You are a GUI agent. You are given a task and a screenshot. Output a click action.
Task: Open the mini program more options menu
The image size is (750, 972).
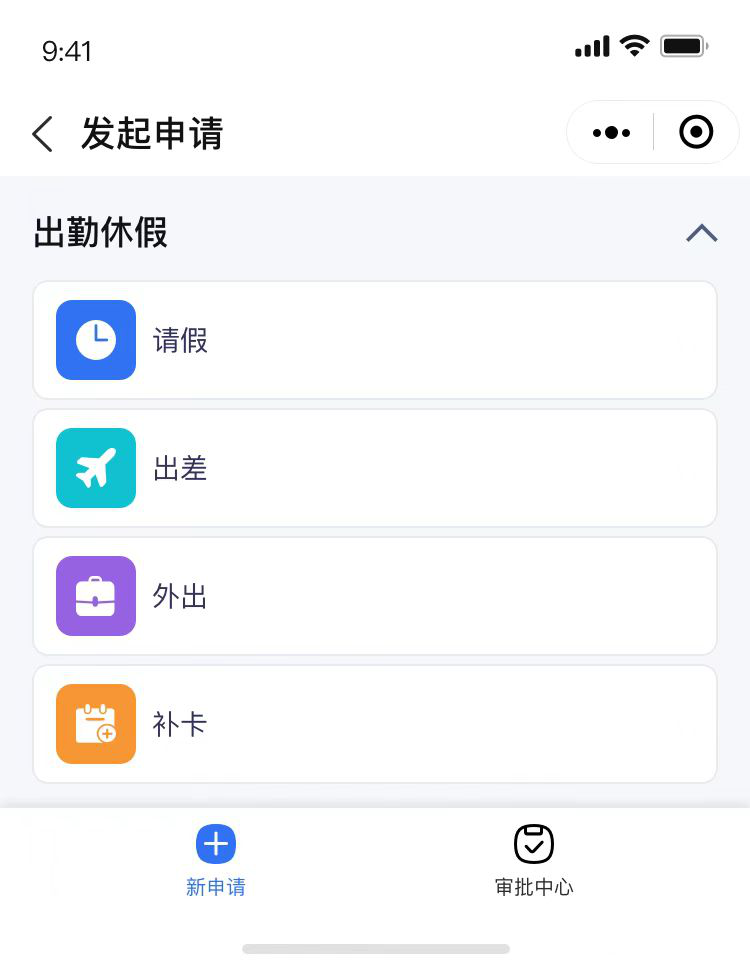coord(611,132)
